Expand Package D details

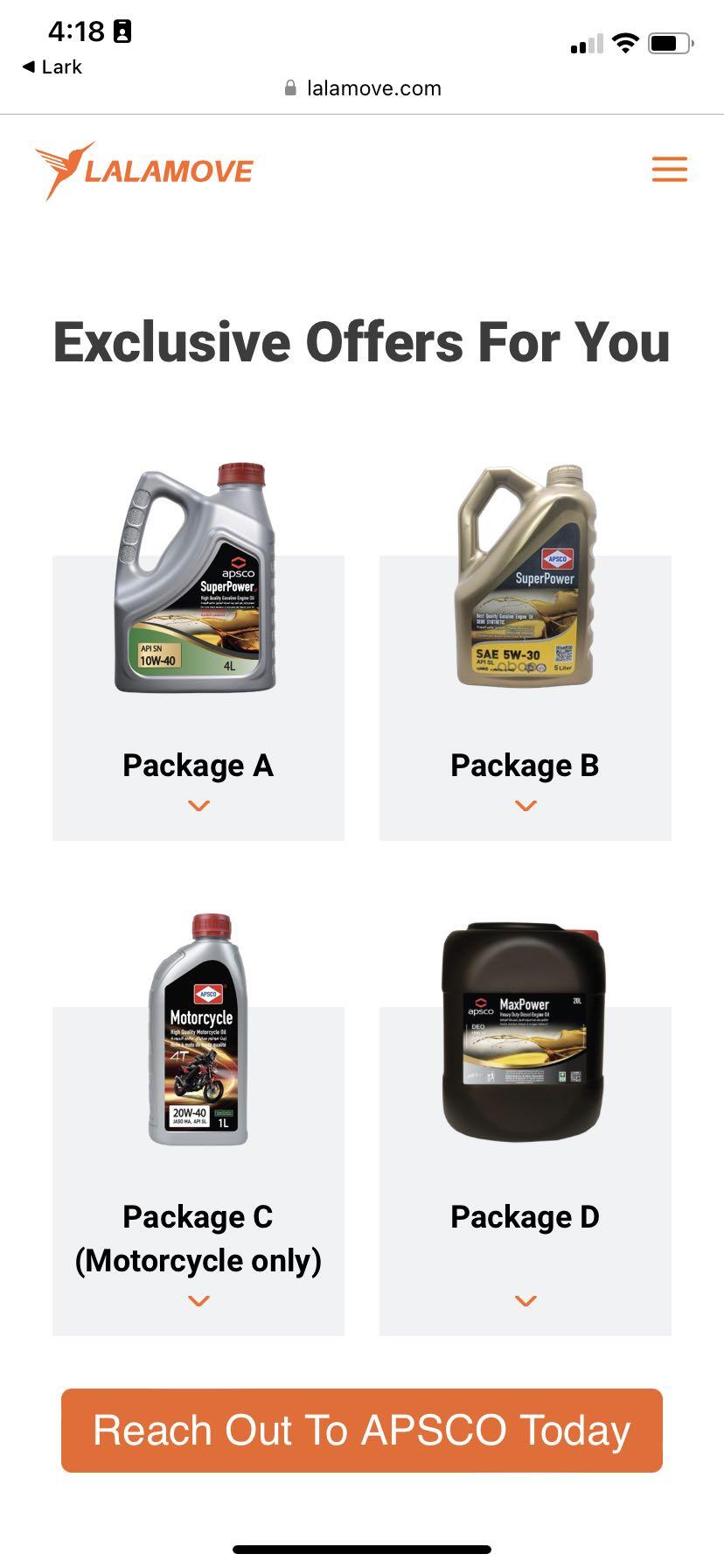pyautogui.click(x=525, y=1300)
